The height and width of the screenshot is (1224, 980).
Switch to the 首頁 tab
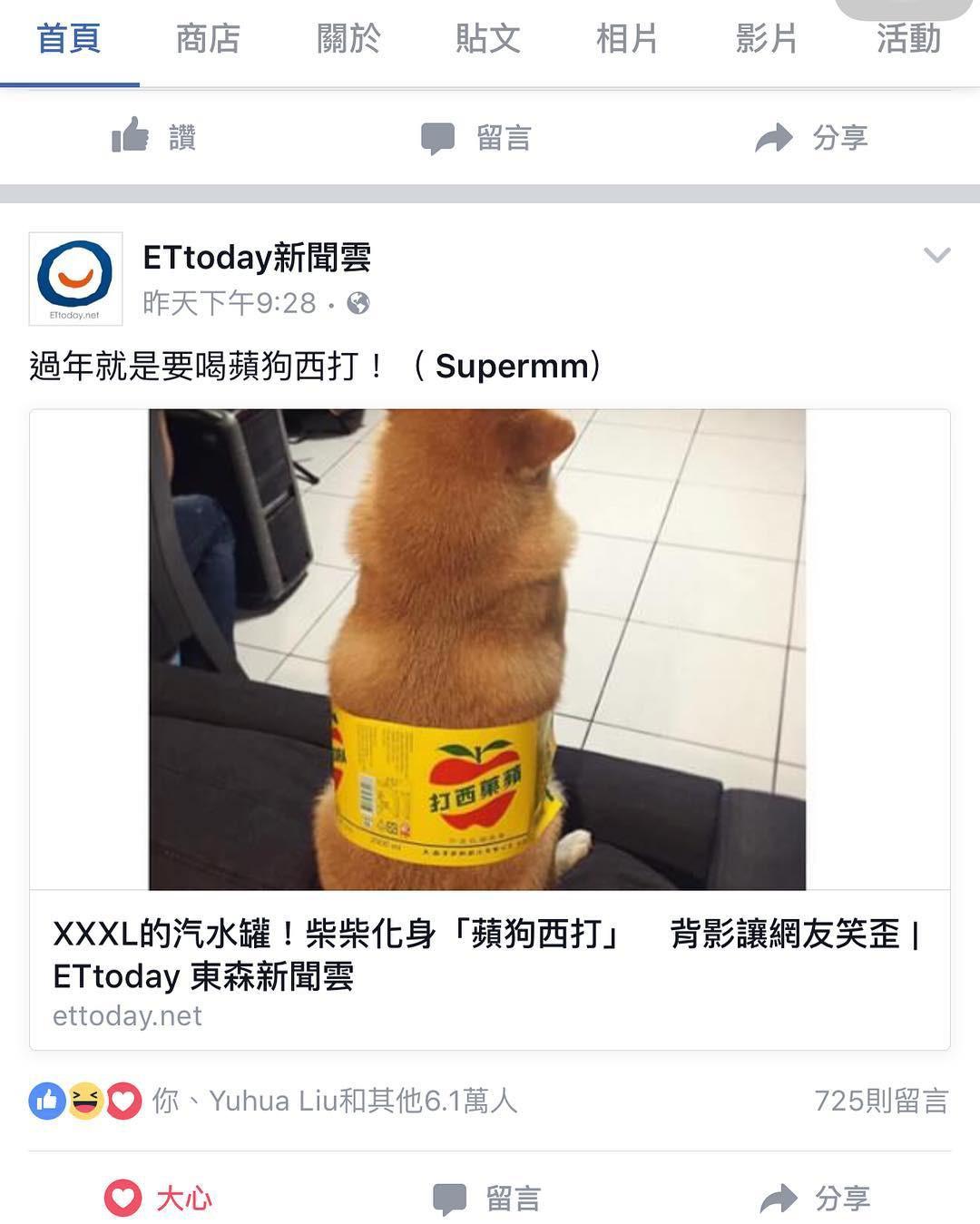68,40
